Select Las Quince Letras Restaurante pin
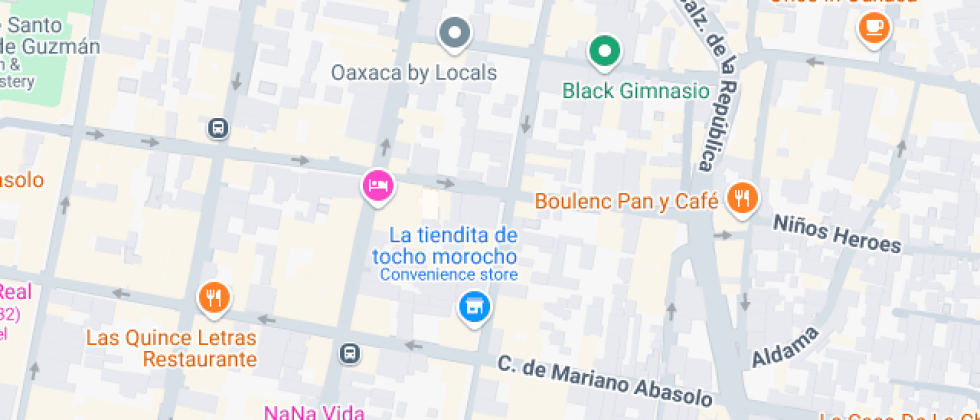Screen dimensions: 980x420 point(214,299)
